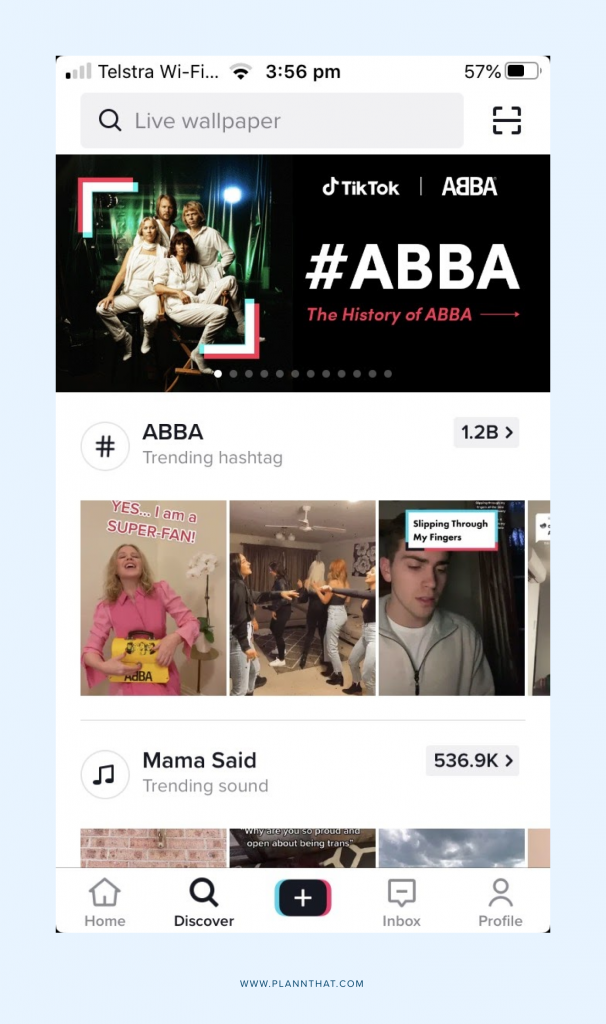The height and width of the screenshot is (1024, 606).
Task: Go to the Inbox tab
Action: (x=401, y=901)
